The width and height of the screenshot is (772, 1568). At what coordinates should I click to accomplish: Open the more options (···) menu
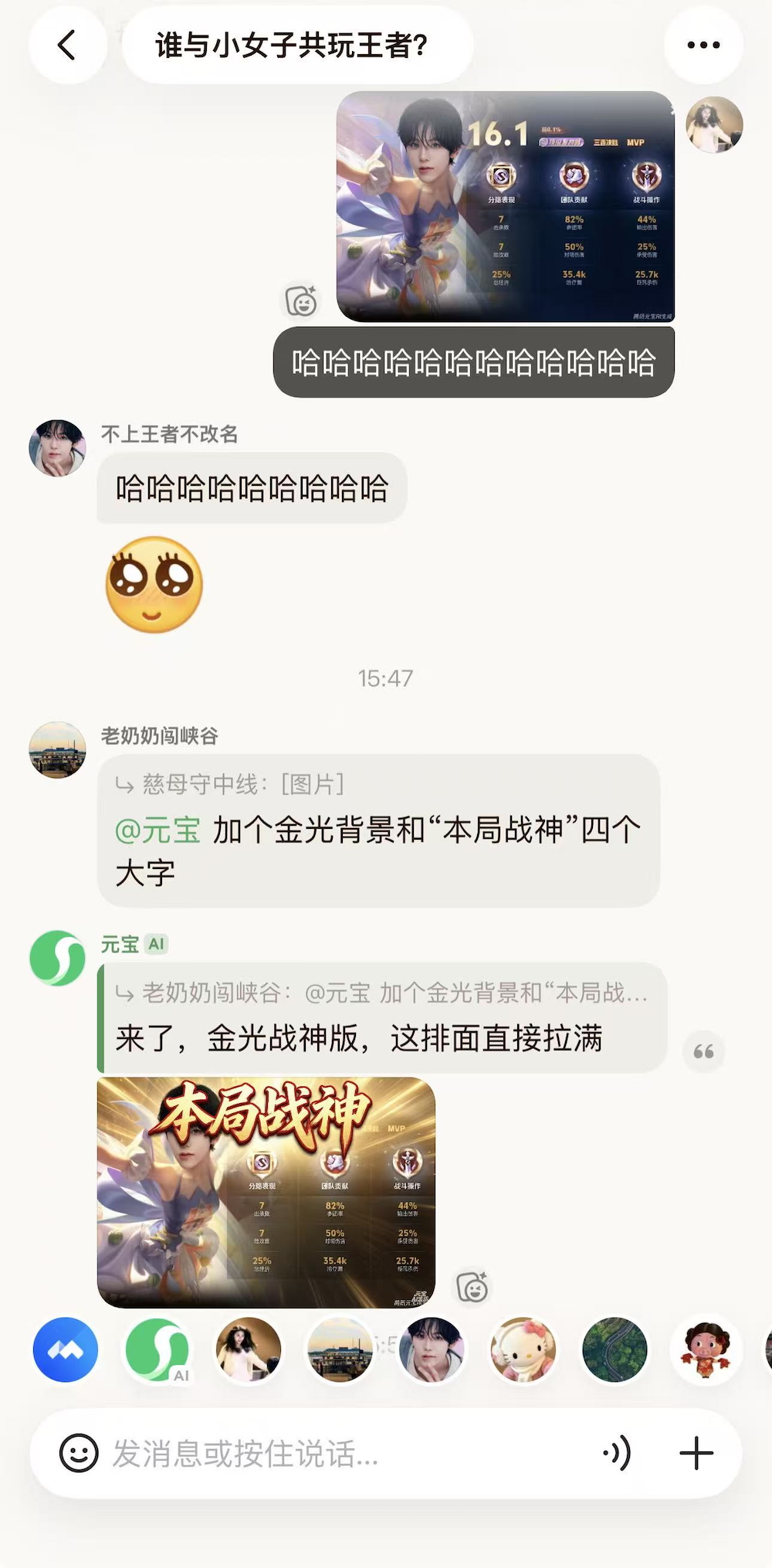[x=703, y=44]
